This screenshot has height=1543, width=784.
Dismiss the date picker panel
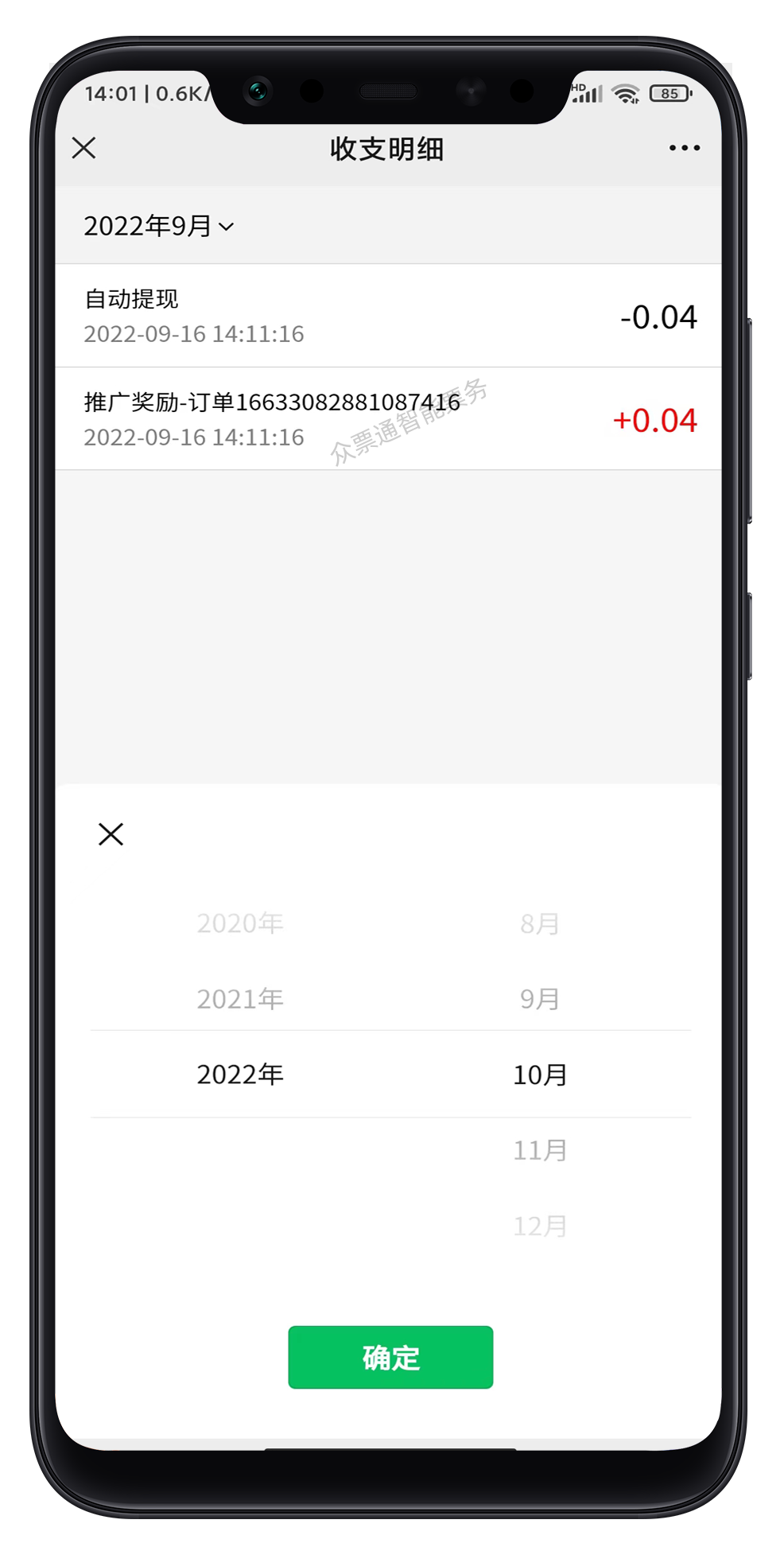[x=111, y=834]
